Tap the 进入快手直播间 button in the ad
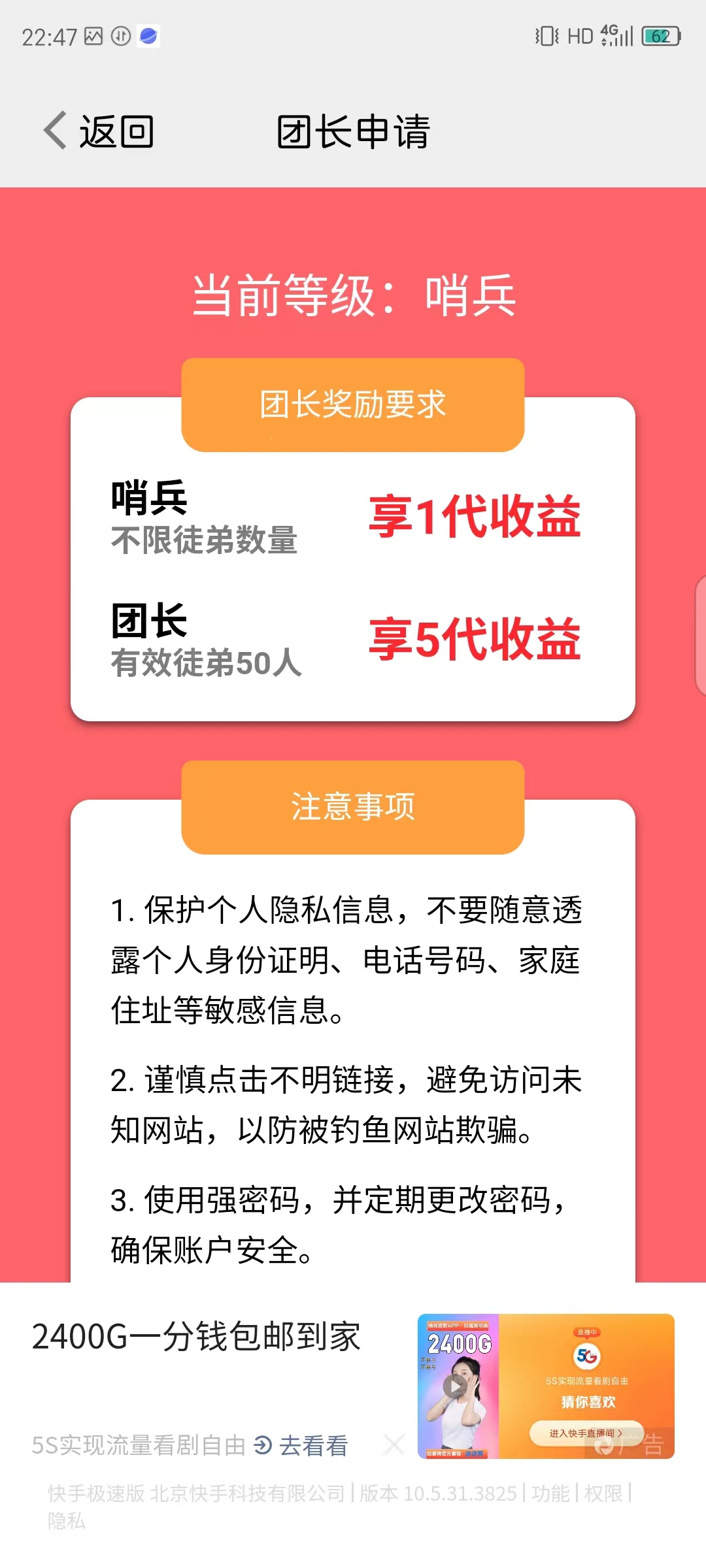This screenshot has width=706, height=1568. pos(586,1433)
